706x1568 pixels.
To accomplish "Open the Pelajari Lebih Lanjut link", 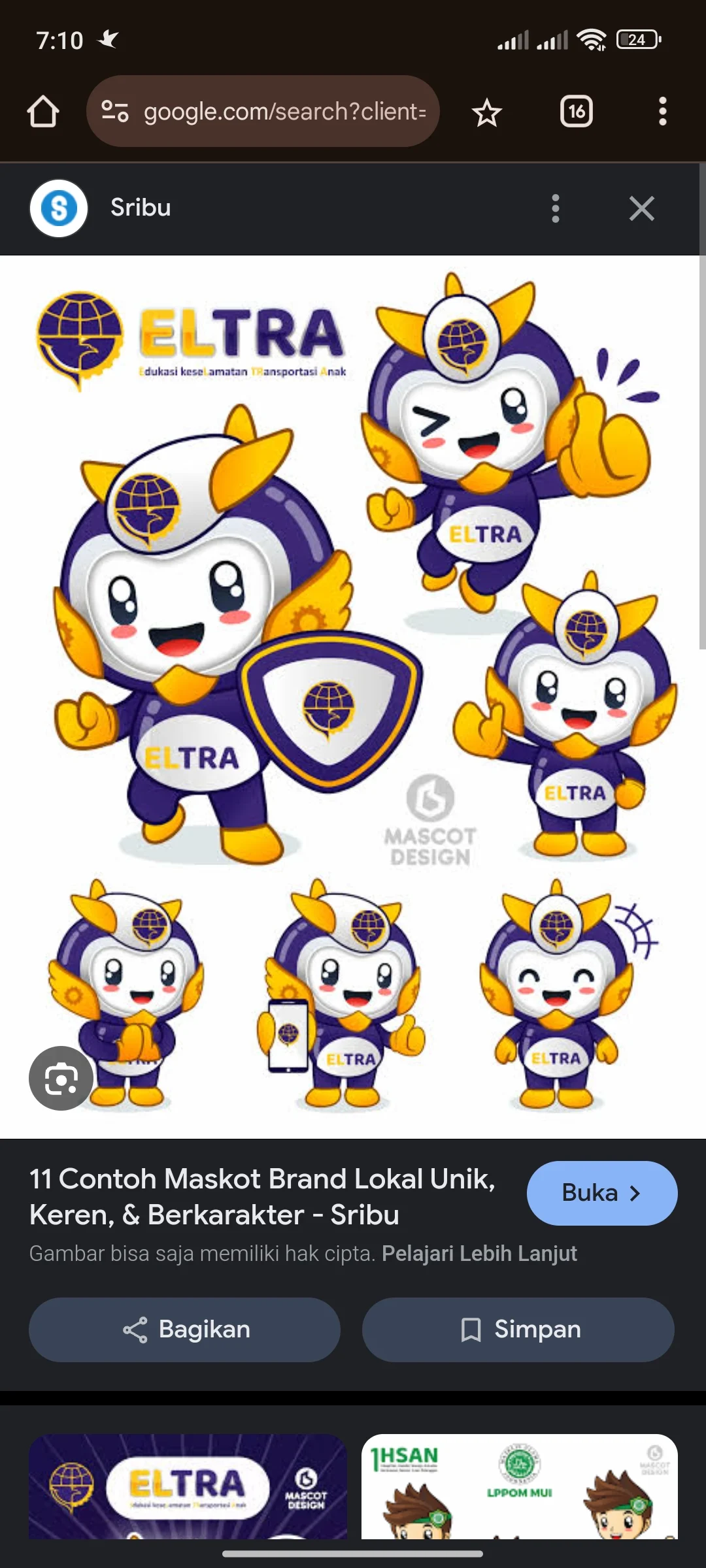I will [479, 1254].
